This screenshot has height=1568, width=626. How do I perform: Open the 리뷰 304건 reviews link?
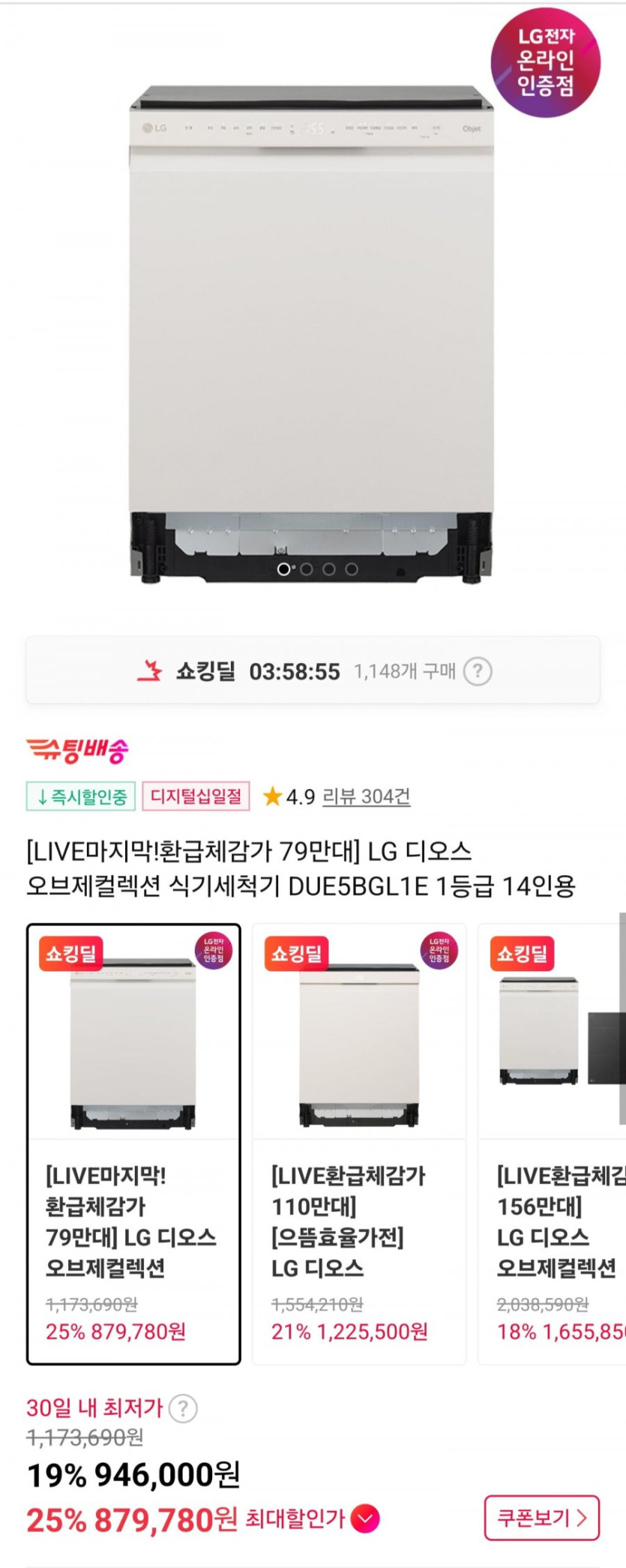[x=366, y=796]
